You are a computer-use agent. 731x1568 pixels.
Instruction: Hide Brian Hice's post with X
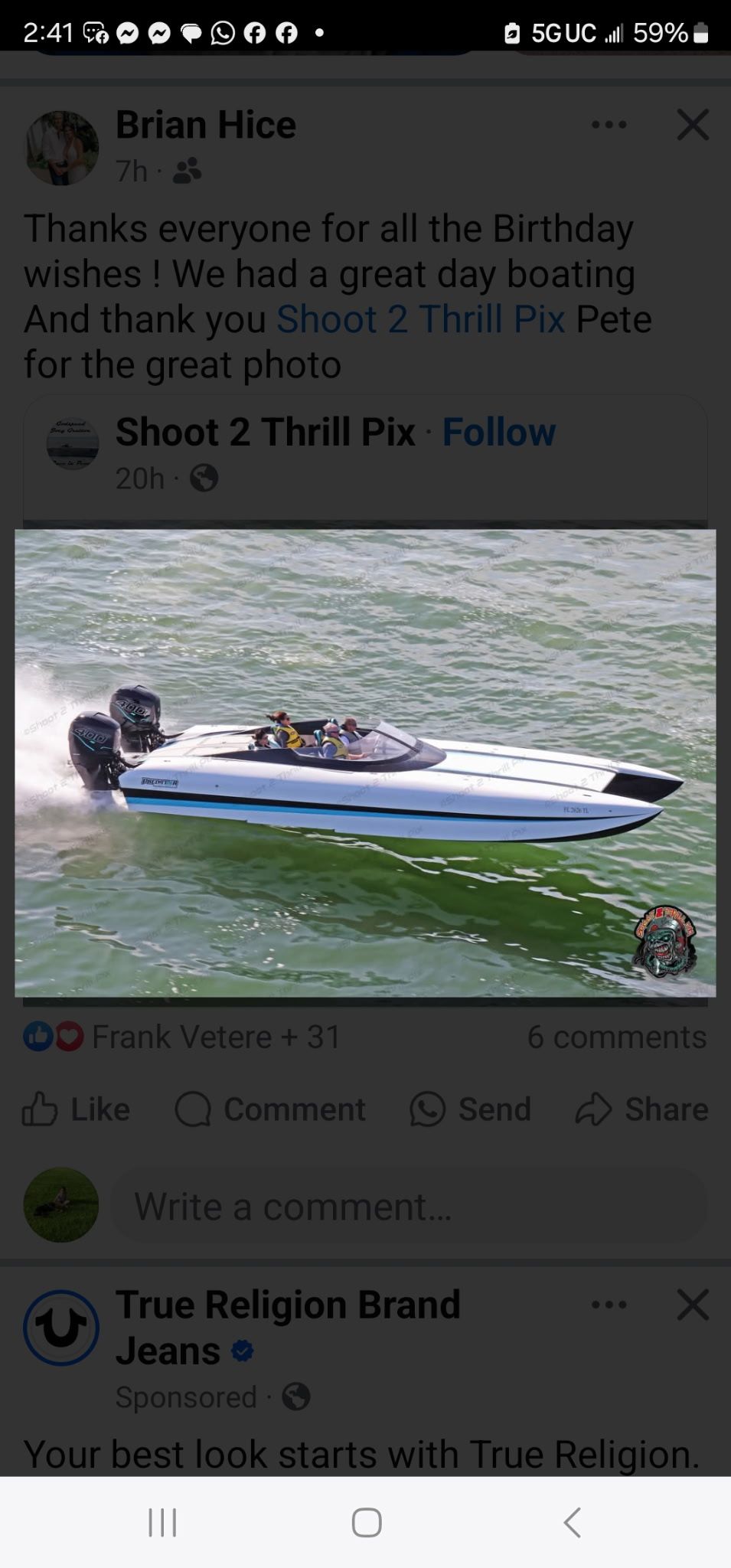(x=693, y=125)
